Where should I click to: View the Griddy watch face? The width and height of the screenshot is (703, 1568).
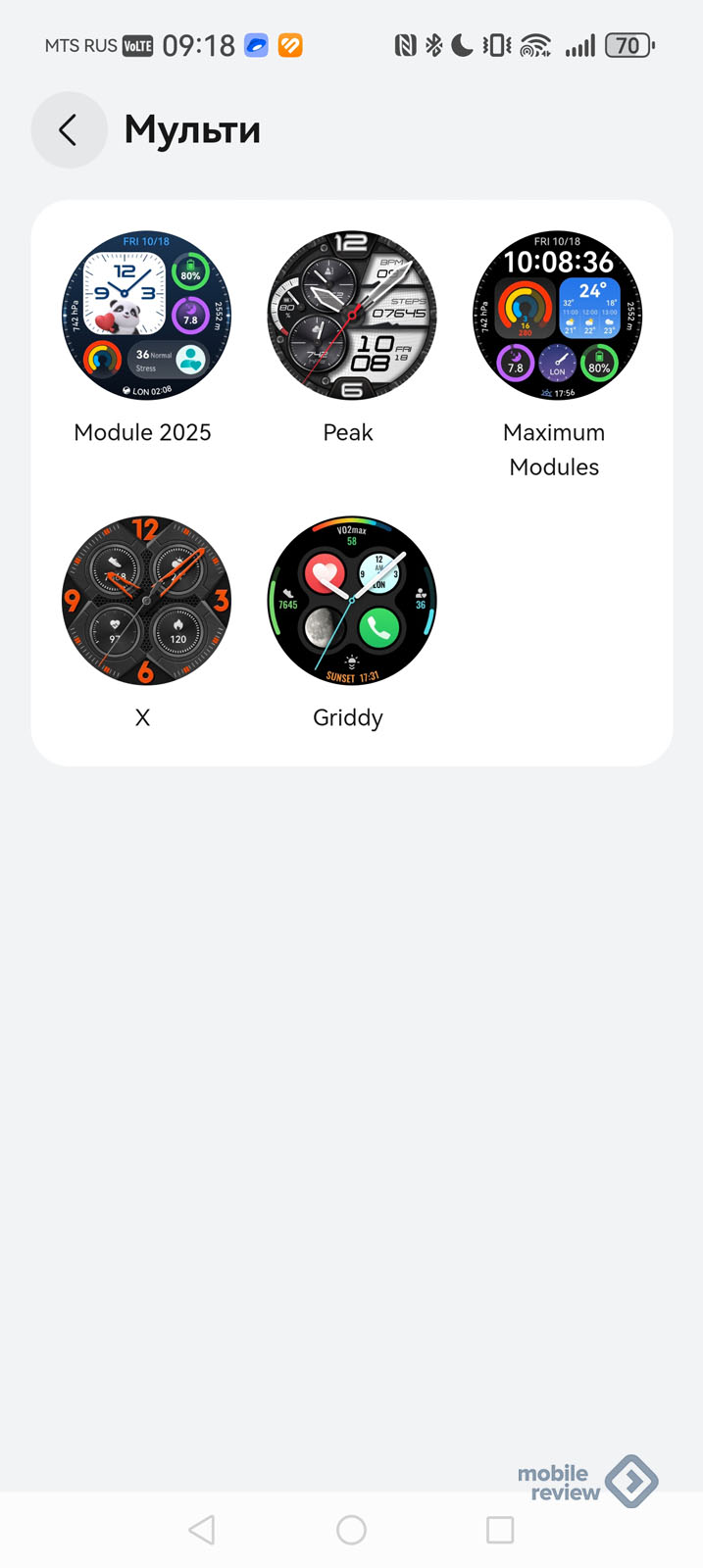[x=351, y=601]
